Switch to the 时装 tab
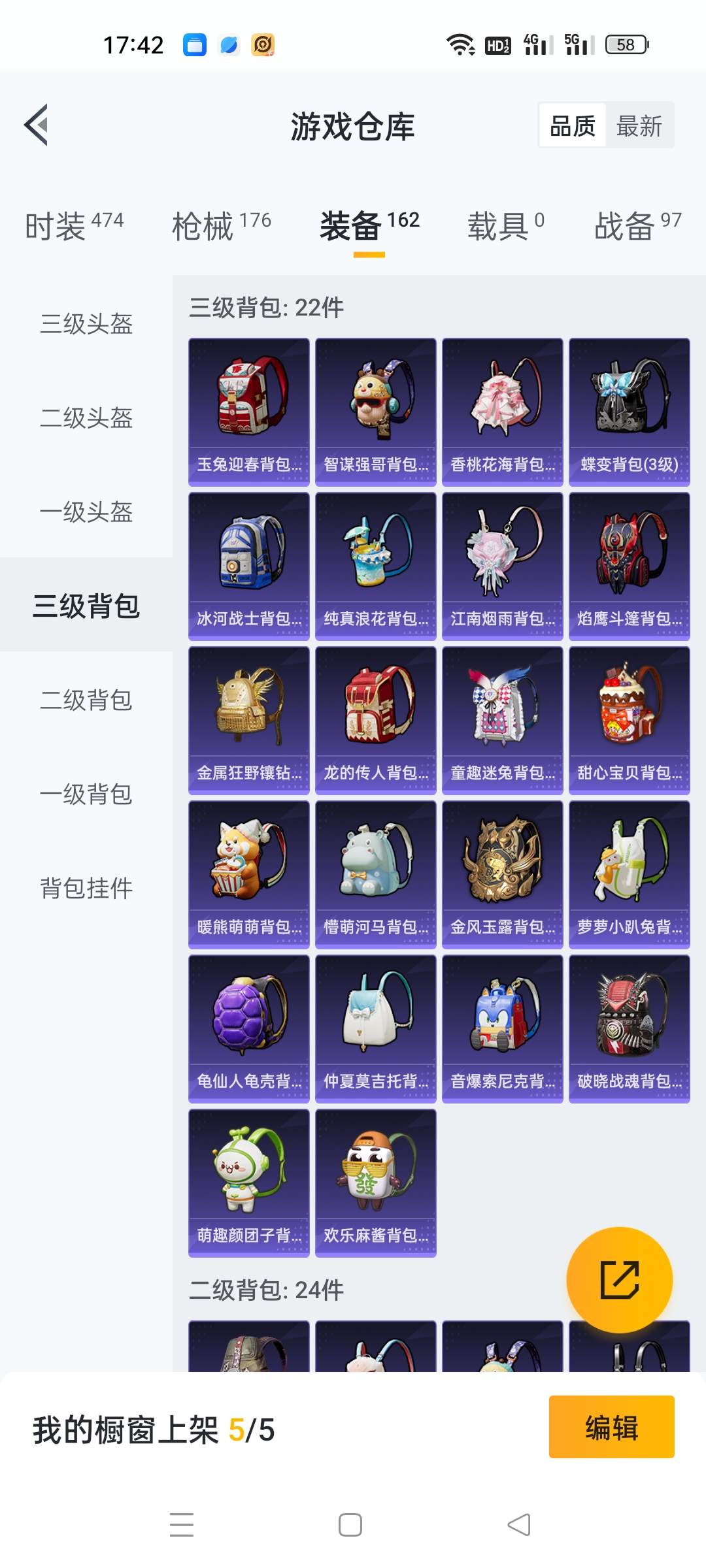Image resolution: width=706 pixels, height=1568 pixels. click(x=74, y=226)
